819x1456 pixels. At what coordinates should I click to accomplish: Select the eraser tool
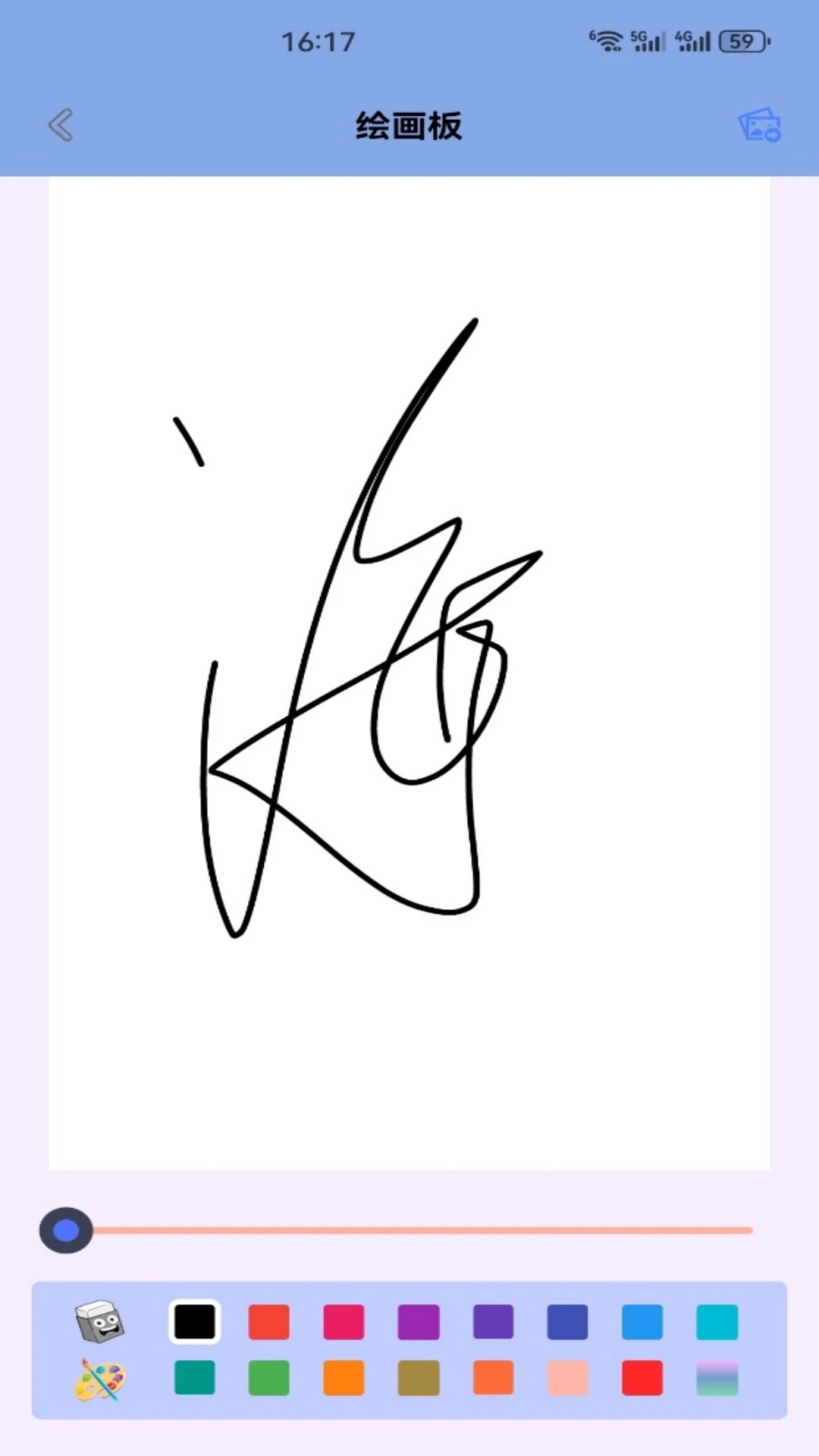(99, 1321)
